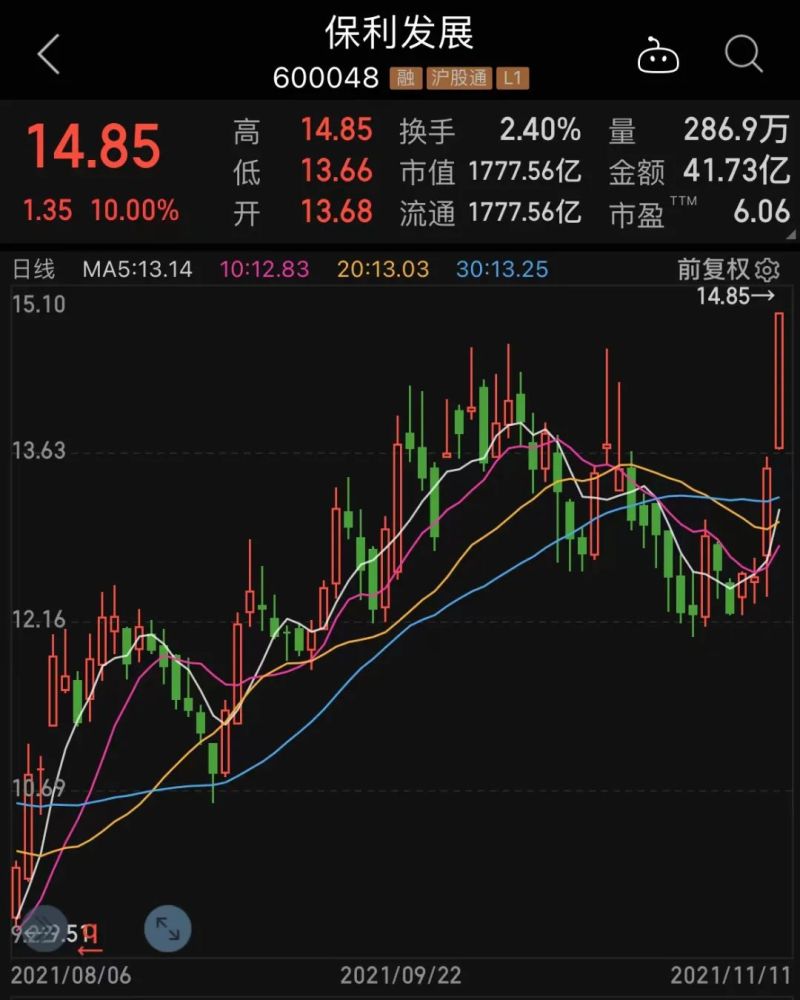Change the 日线 chart period
Viewport: 800px width, 1000px height.
tap(33, 269)
